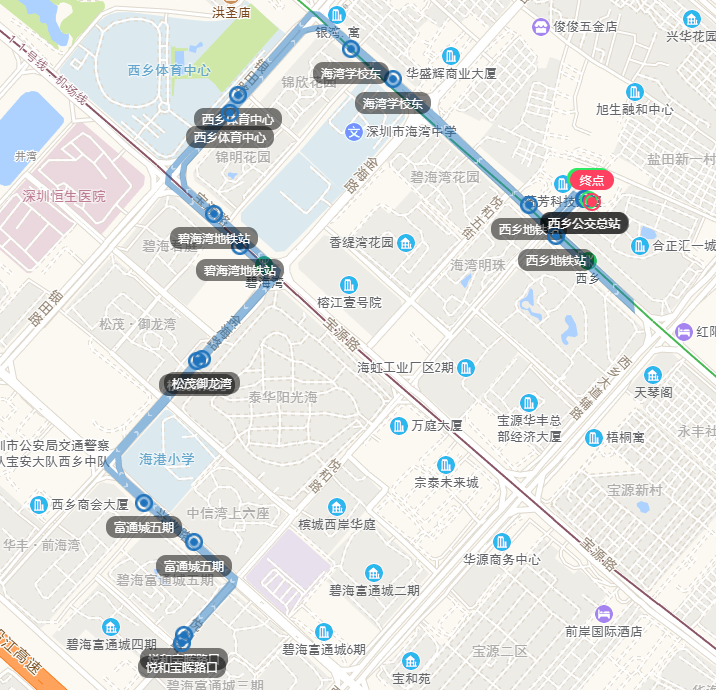716x690 pixels.
Task: Tap the 深圳市海湾中学 school marker
Action: (353, 132)
